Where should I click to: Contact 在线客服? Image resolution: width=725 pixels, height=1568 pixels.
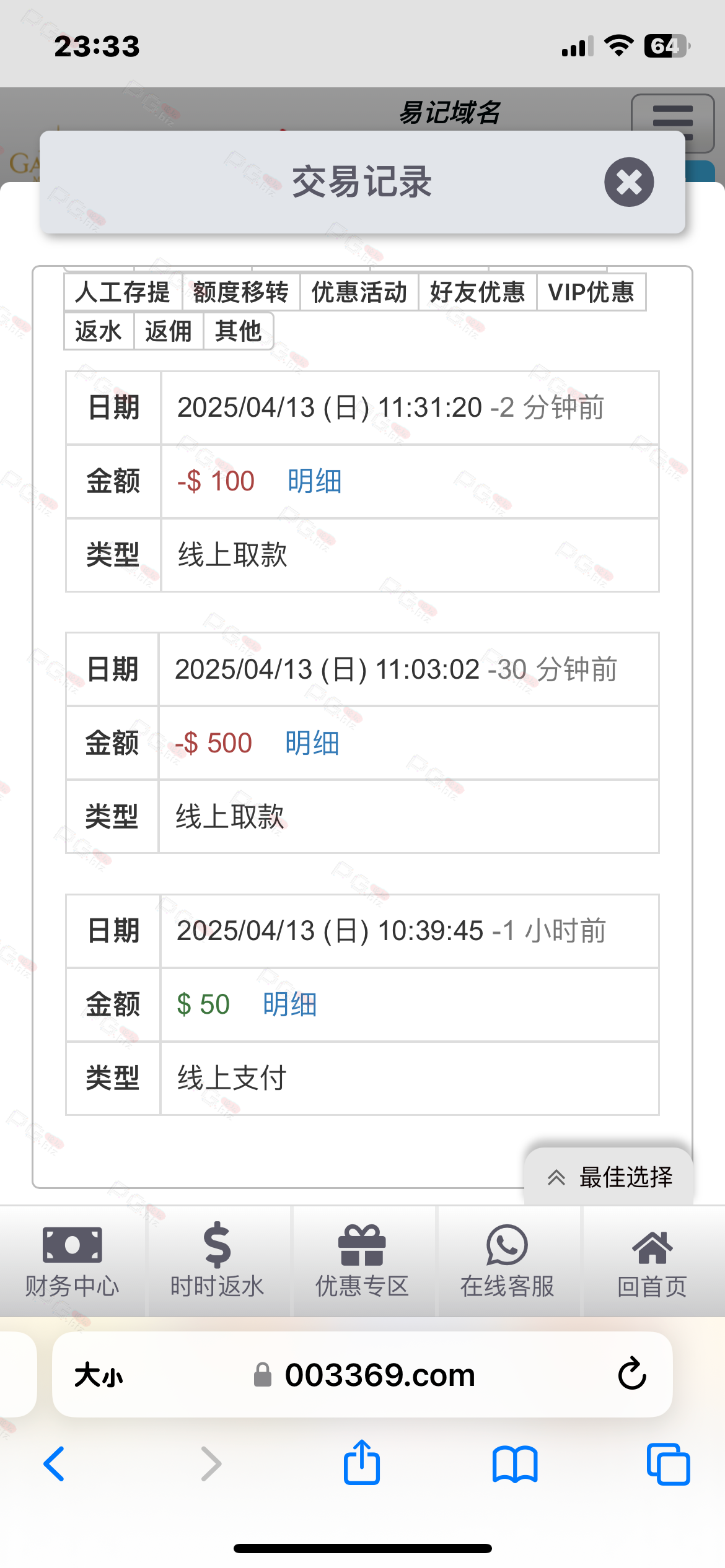507,1261
